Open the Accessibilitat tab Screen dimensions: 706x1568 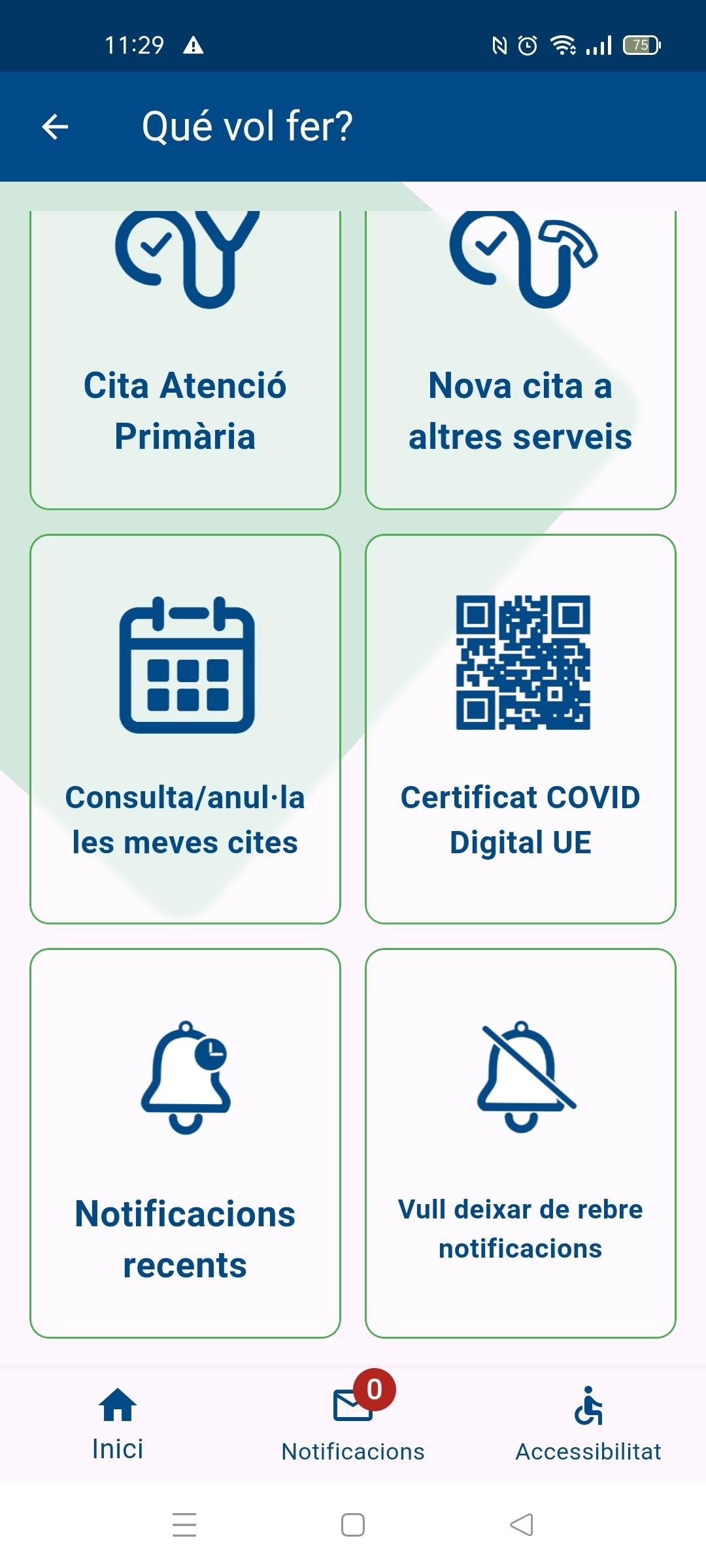(588, 1424)
